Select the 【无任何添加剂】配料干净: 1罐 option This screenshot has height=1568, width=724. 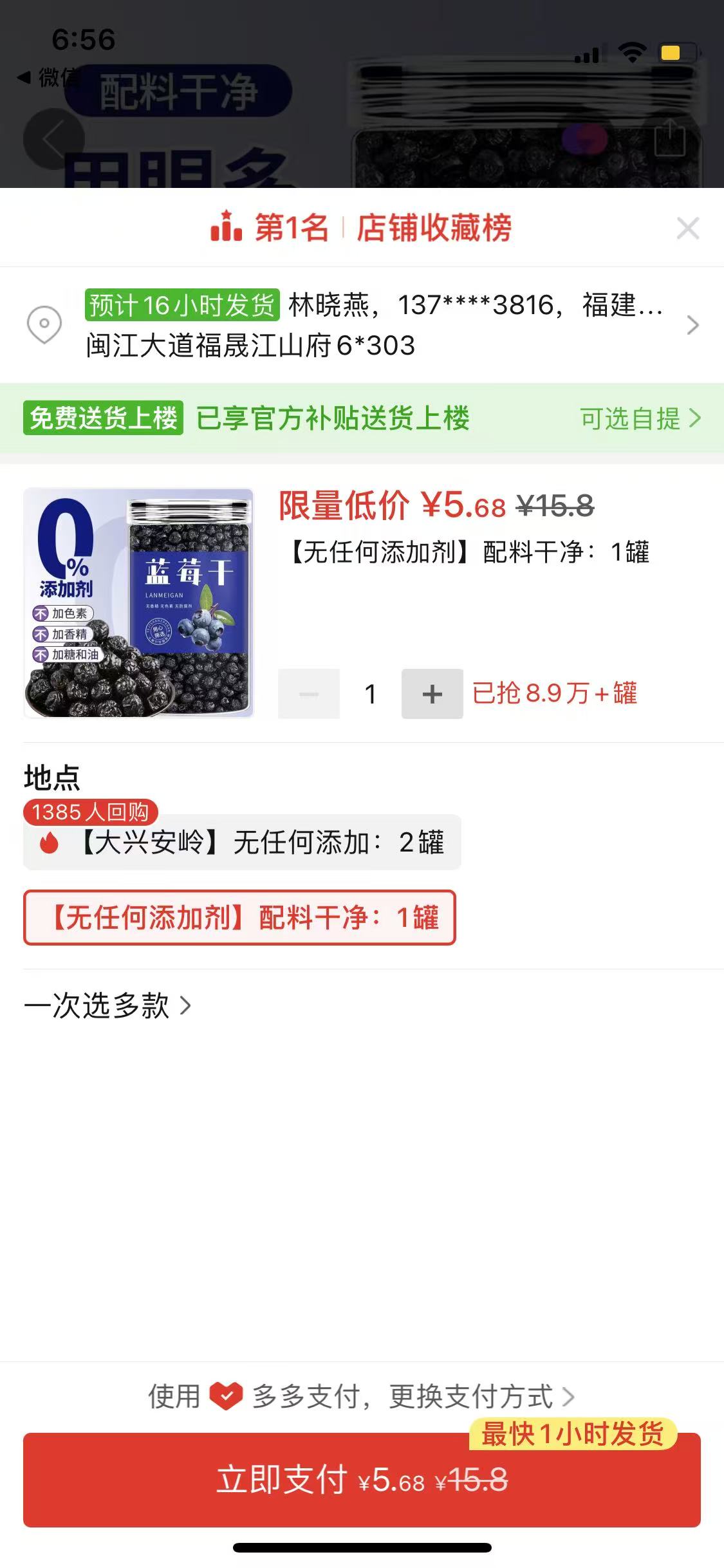(x=239, y=918)
